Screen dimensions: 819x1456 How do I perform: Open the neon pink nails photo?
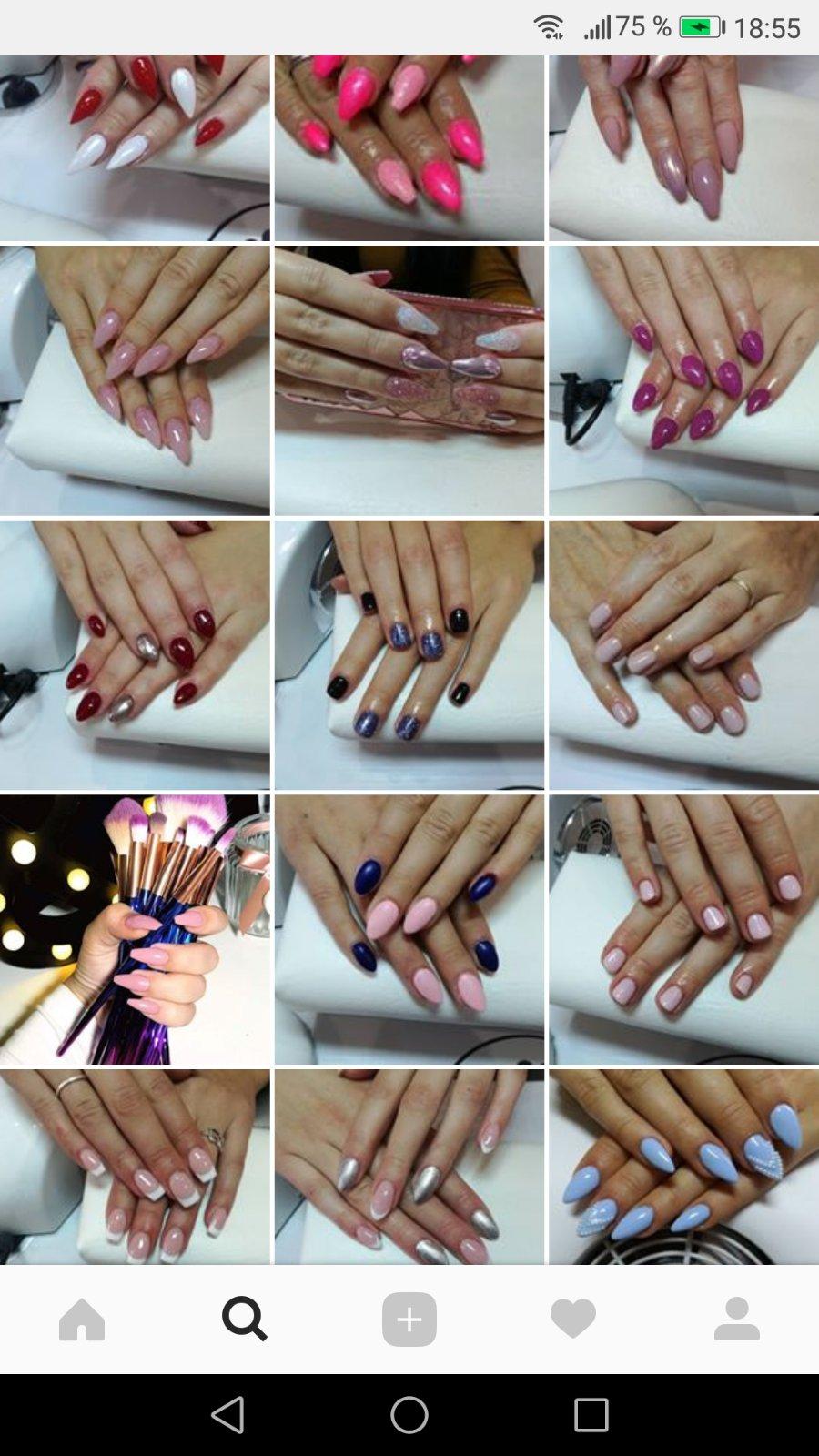click(409, 147)
